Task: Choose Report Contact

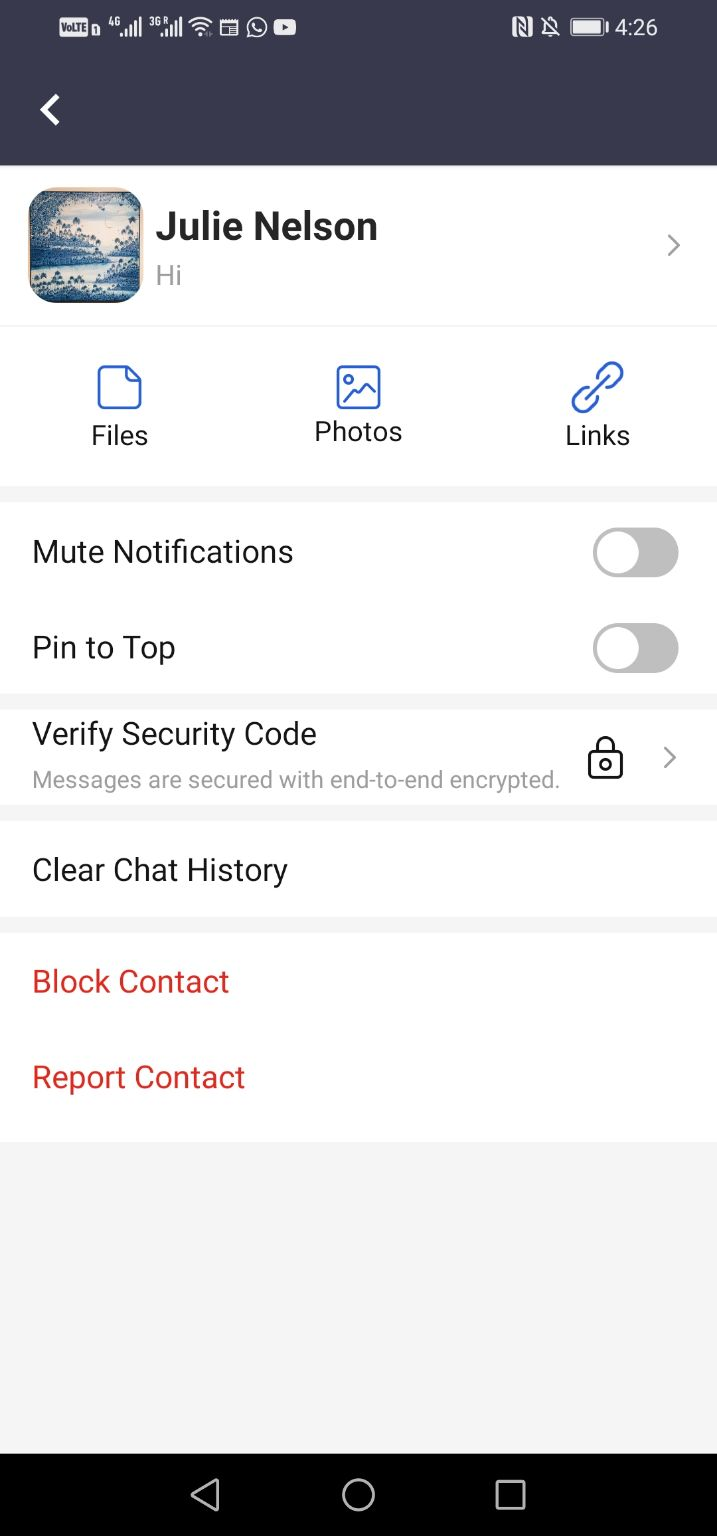Action: click(139, 1078)
